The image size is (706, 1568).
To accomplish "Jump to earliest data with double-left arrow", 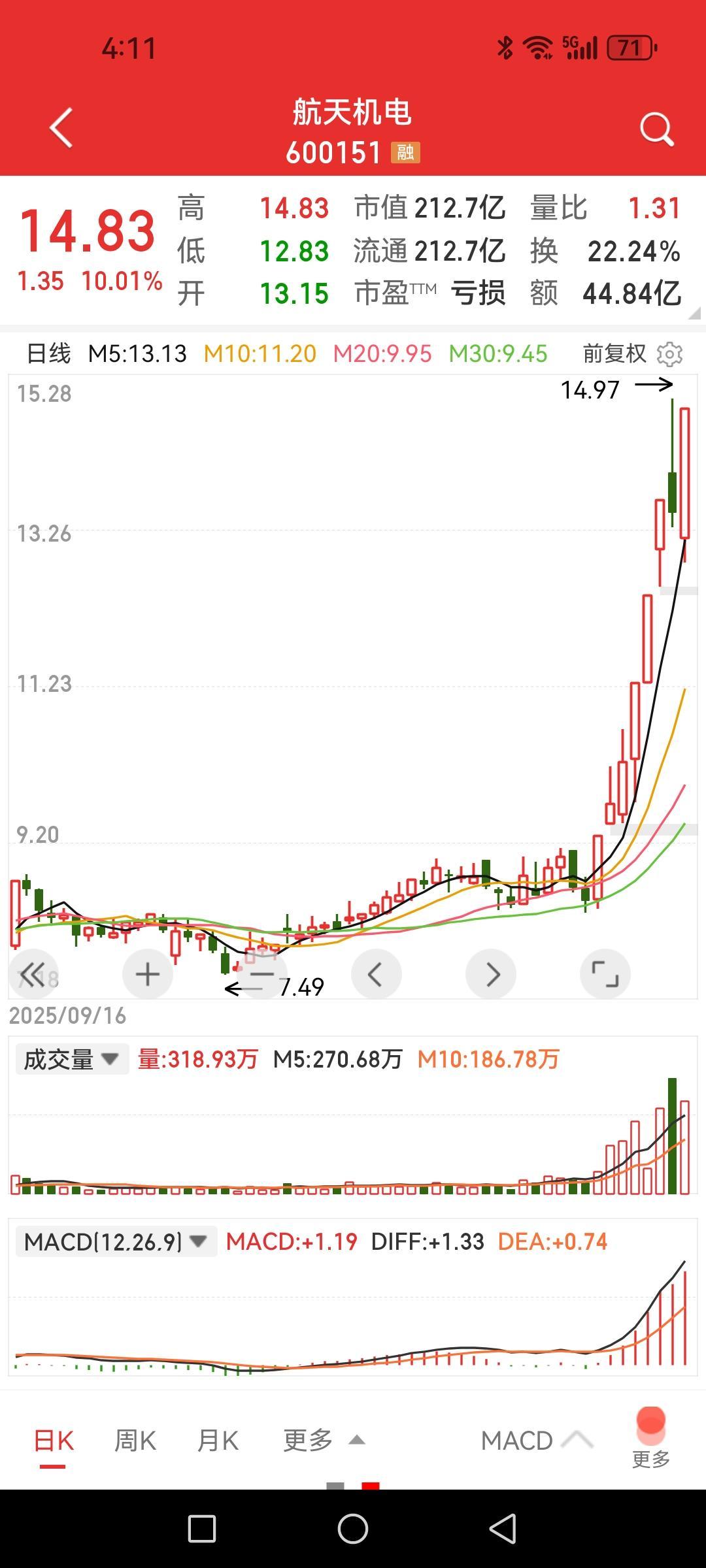I will point(33,973).
